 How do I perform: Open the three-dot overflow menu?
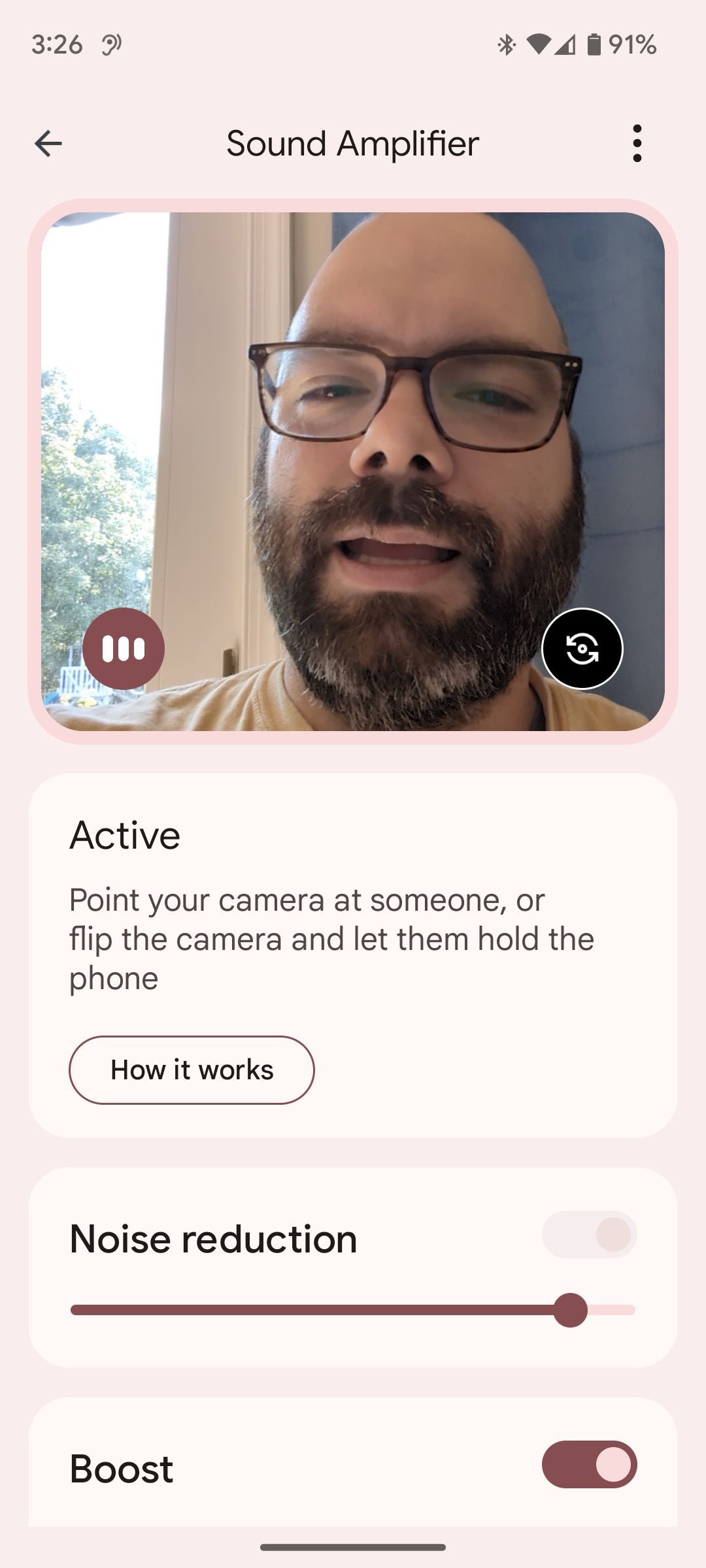637,144
